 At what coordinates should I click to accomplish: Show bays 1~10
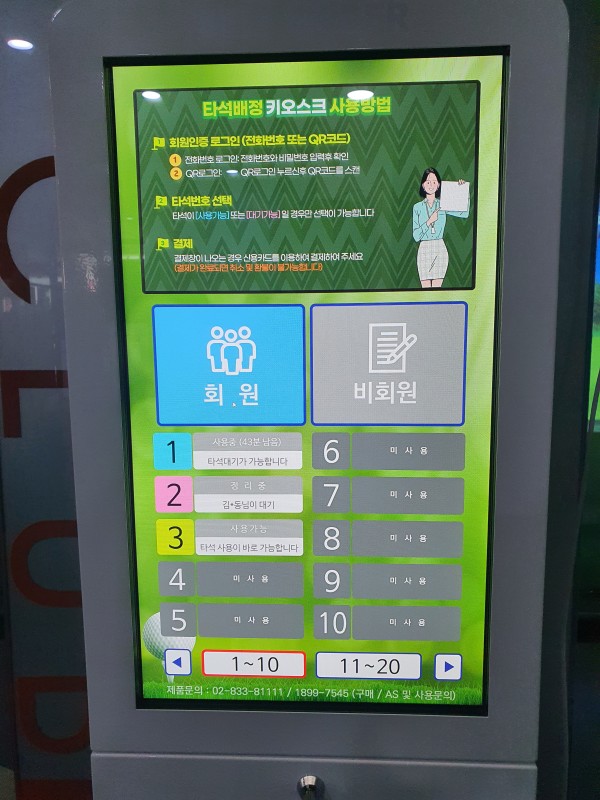tap(254, 664)
